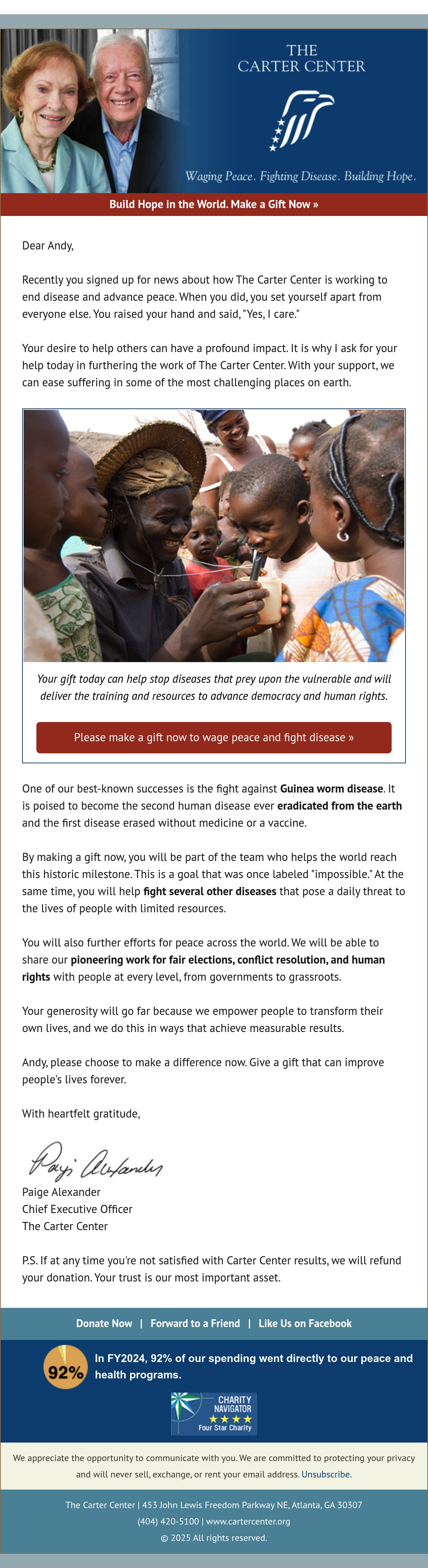Tap Build Hope in the World gift banner
The image size is (428, 1568).
pos(214,205)
